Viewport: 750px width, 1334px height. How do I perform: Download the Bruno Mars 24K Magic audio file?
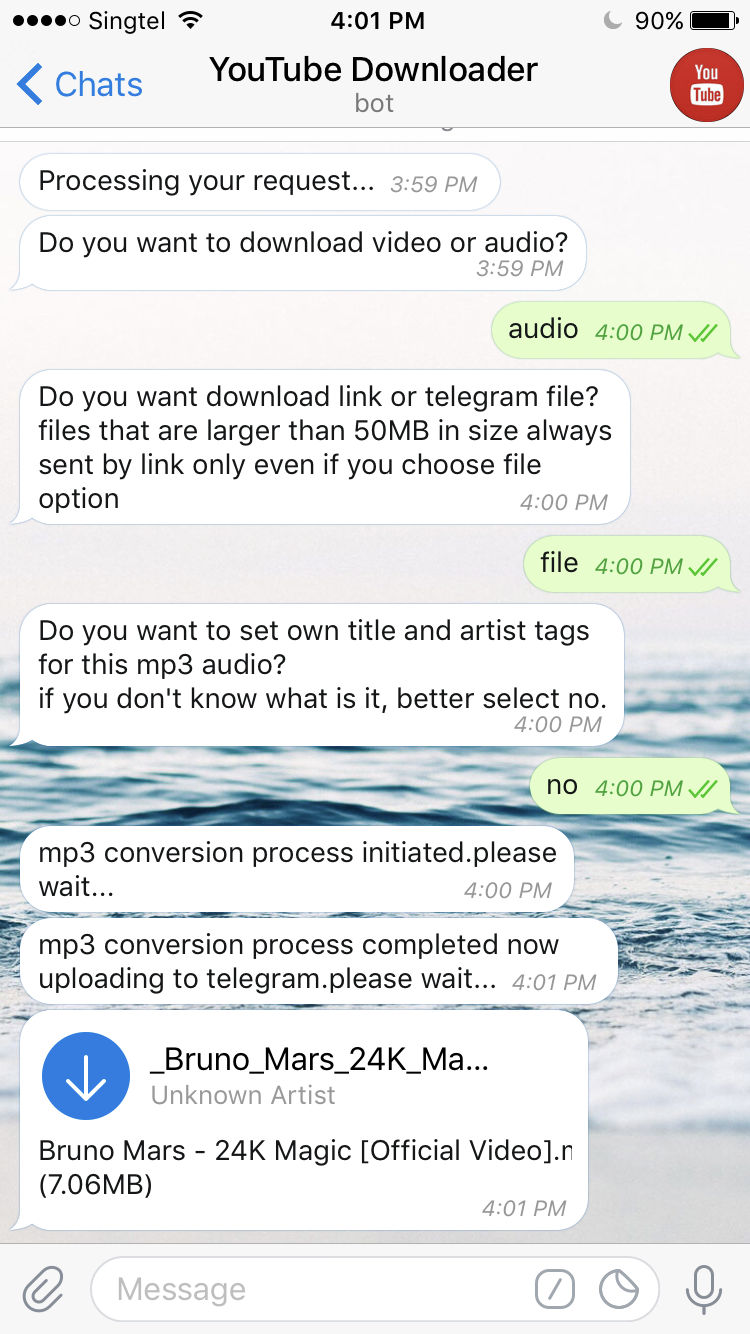(x=86, y=1076)
